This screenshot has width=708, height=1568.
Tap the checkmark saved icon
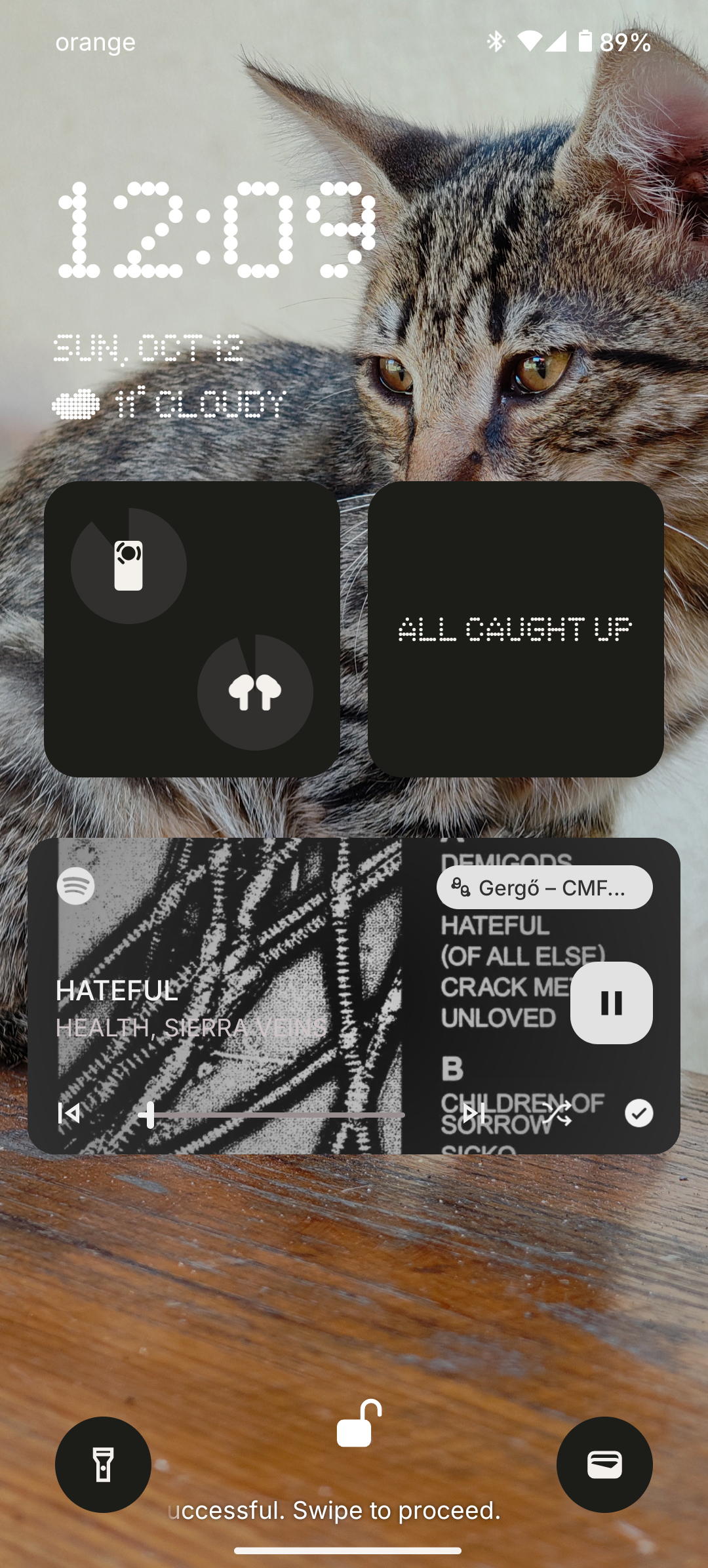639,1113
